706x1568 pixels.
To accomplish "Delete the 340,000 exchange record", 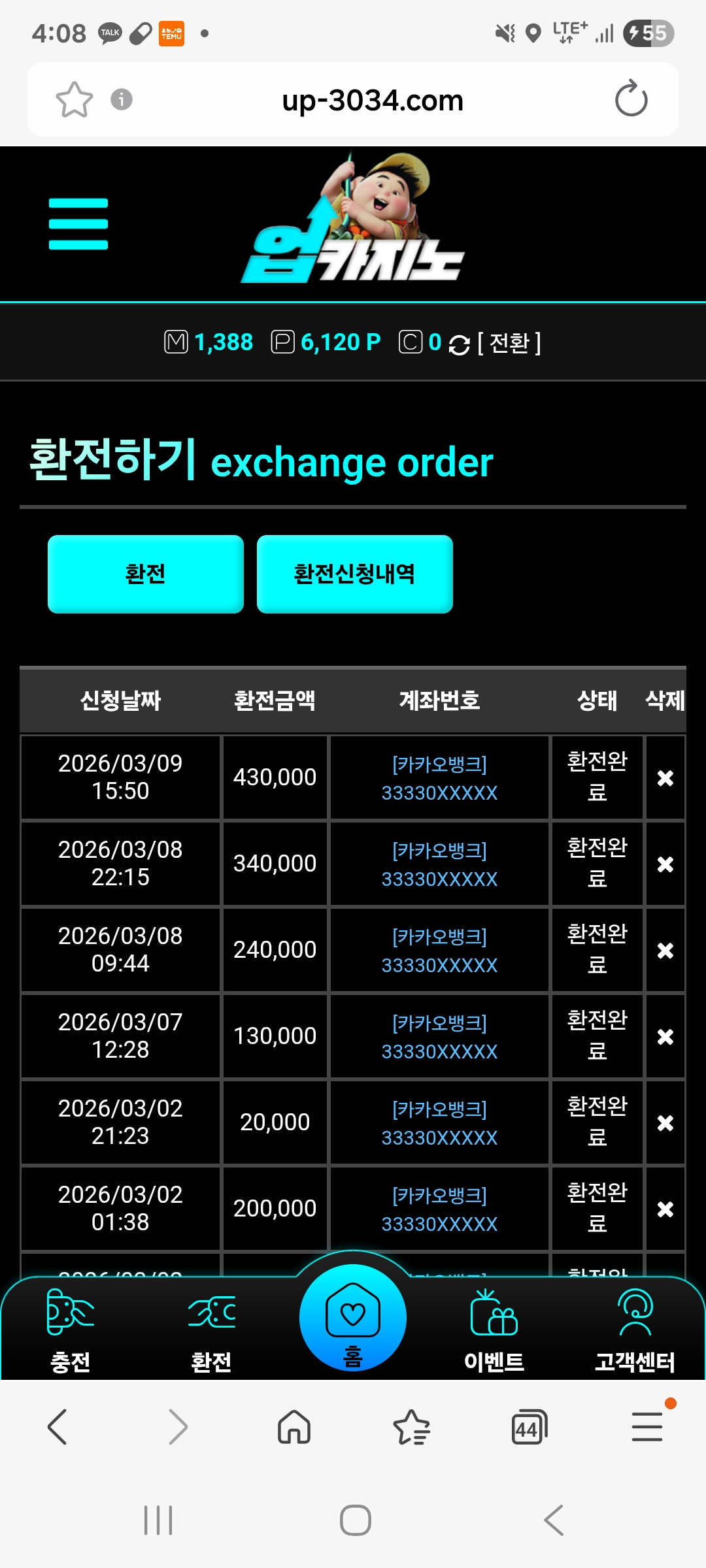I will point(665,864).
